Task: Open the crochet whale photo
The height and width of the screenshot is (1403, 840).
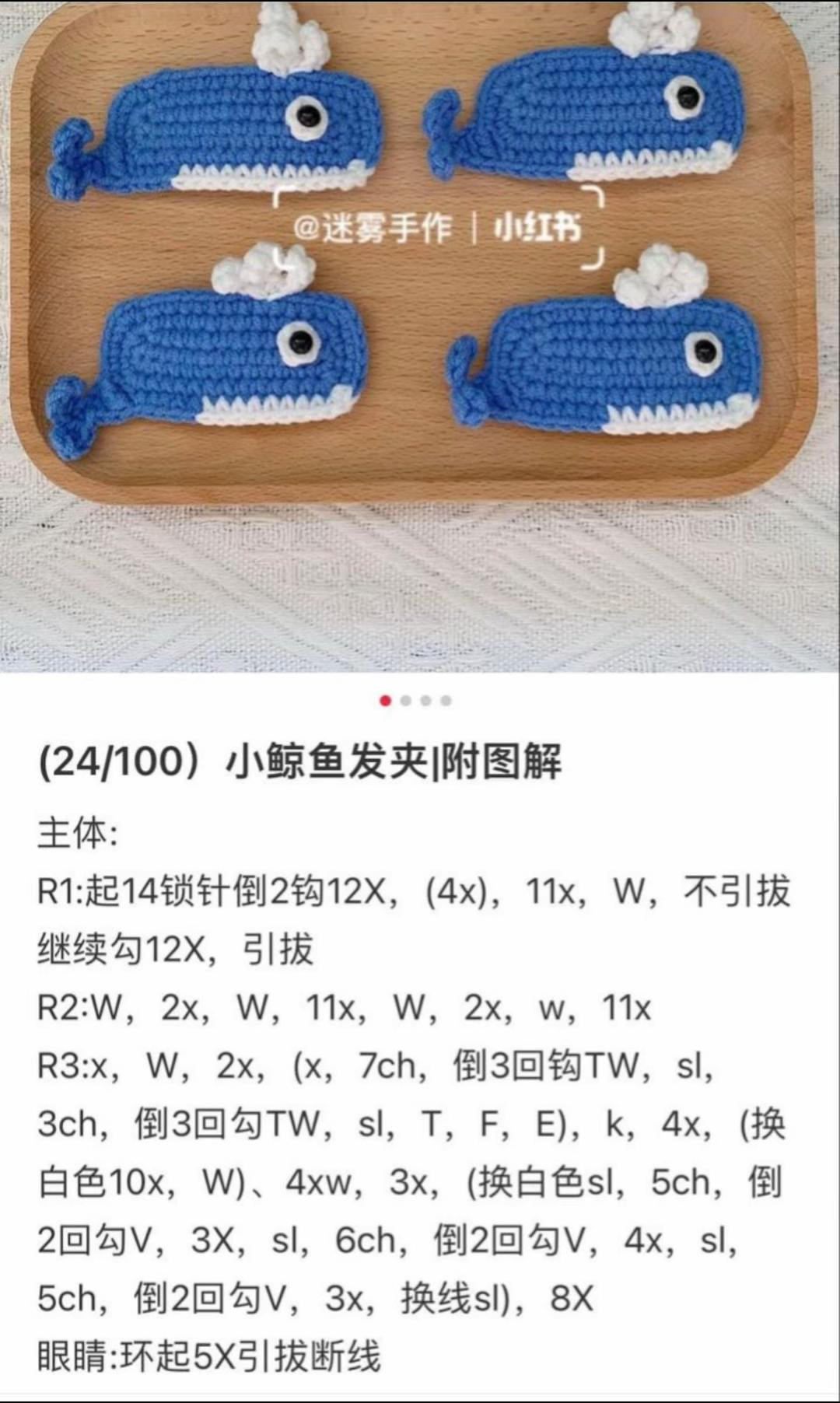Action: click(x=420, y=334)
